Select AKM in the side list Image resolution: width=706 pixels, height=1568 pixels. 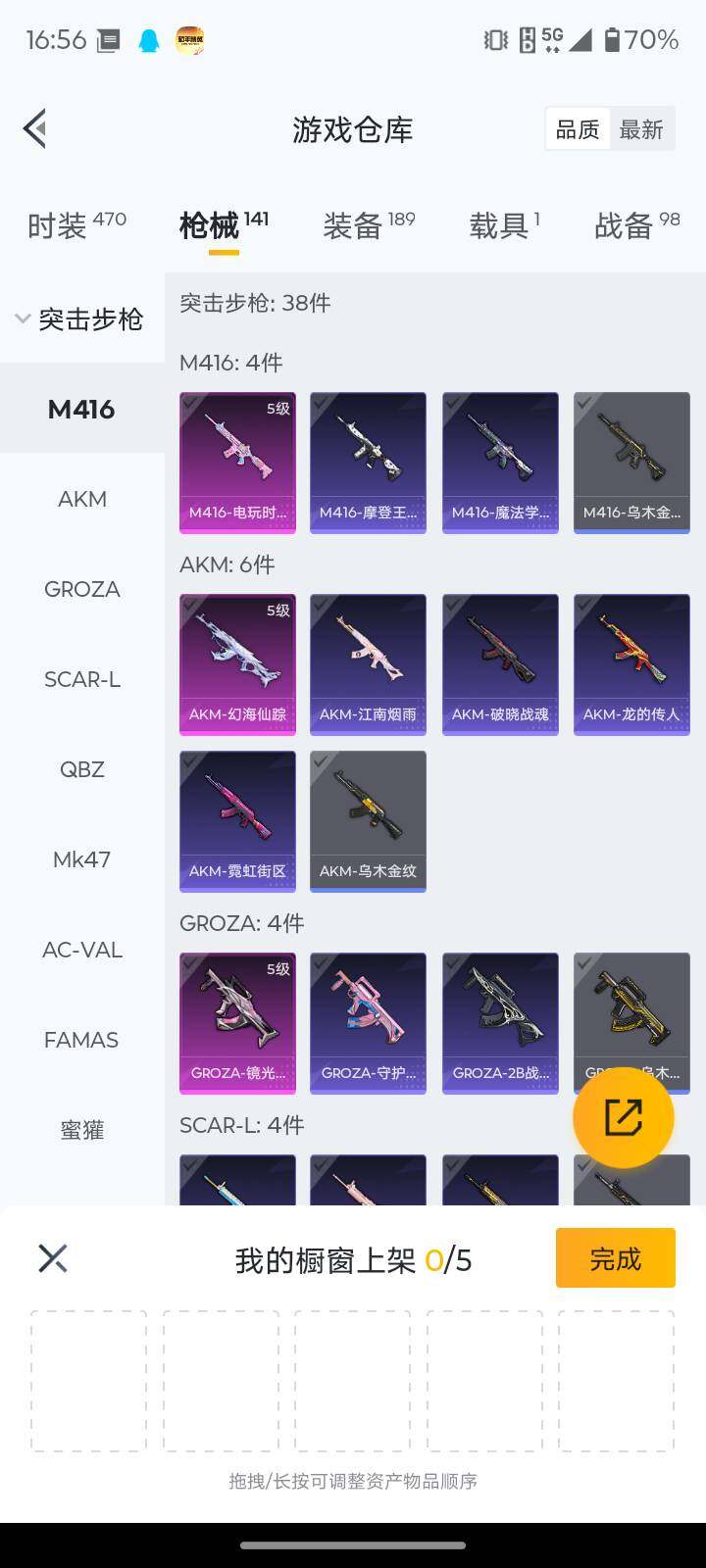[x=82, y=499]
